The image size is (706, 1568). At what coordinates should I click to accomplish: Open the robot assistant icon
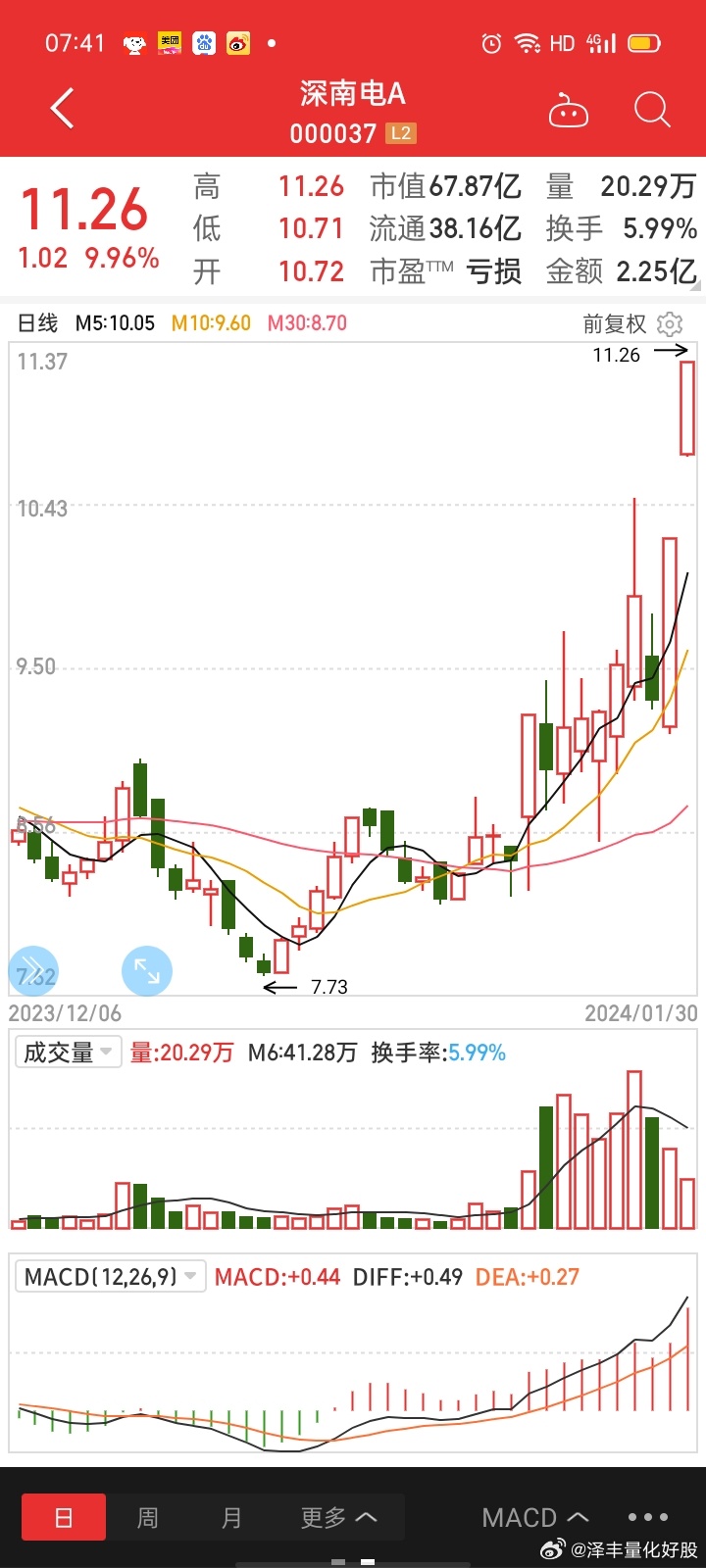568,111
